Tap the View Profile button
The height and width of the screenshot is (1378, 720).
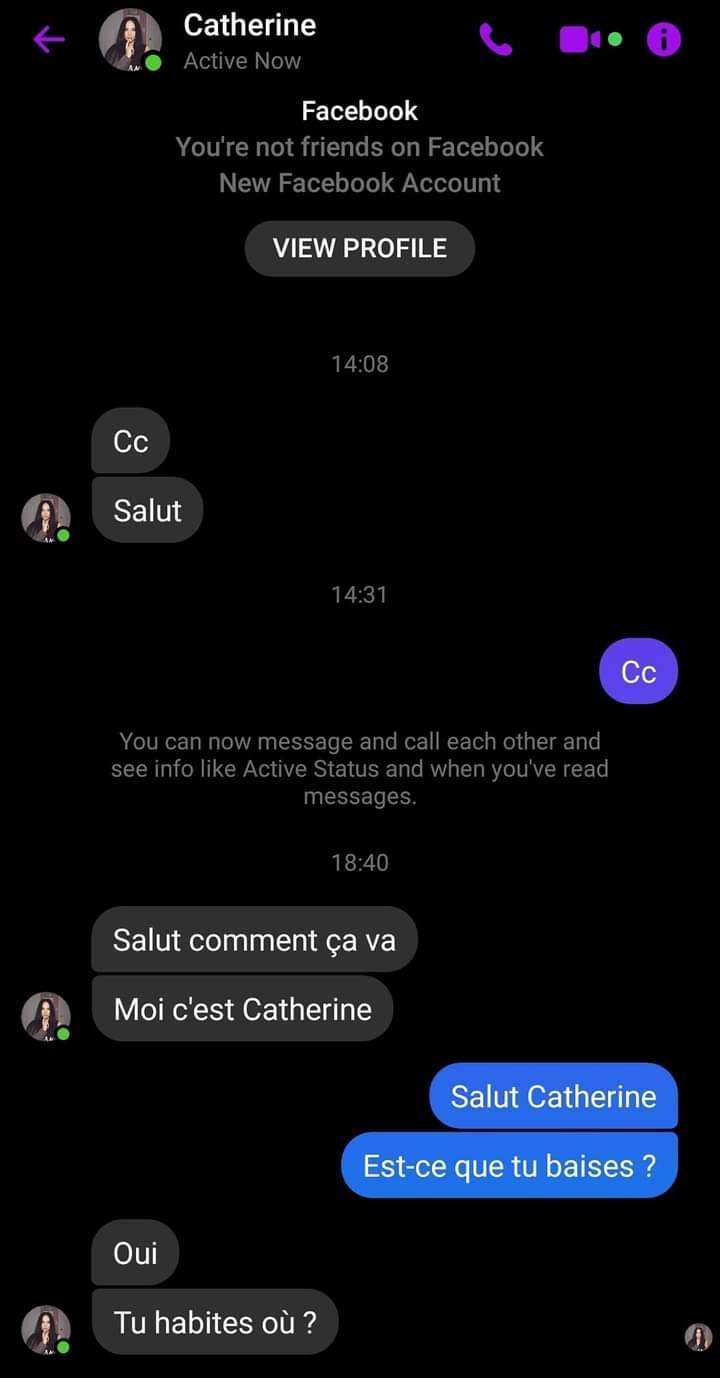[360, 248]
